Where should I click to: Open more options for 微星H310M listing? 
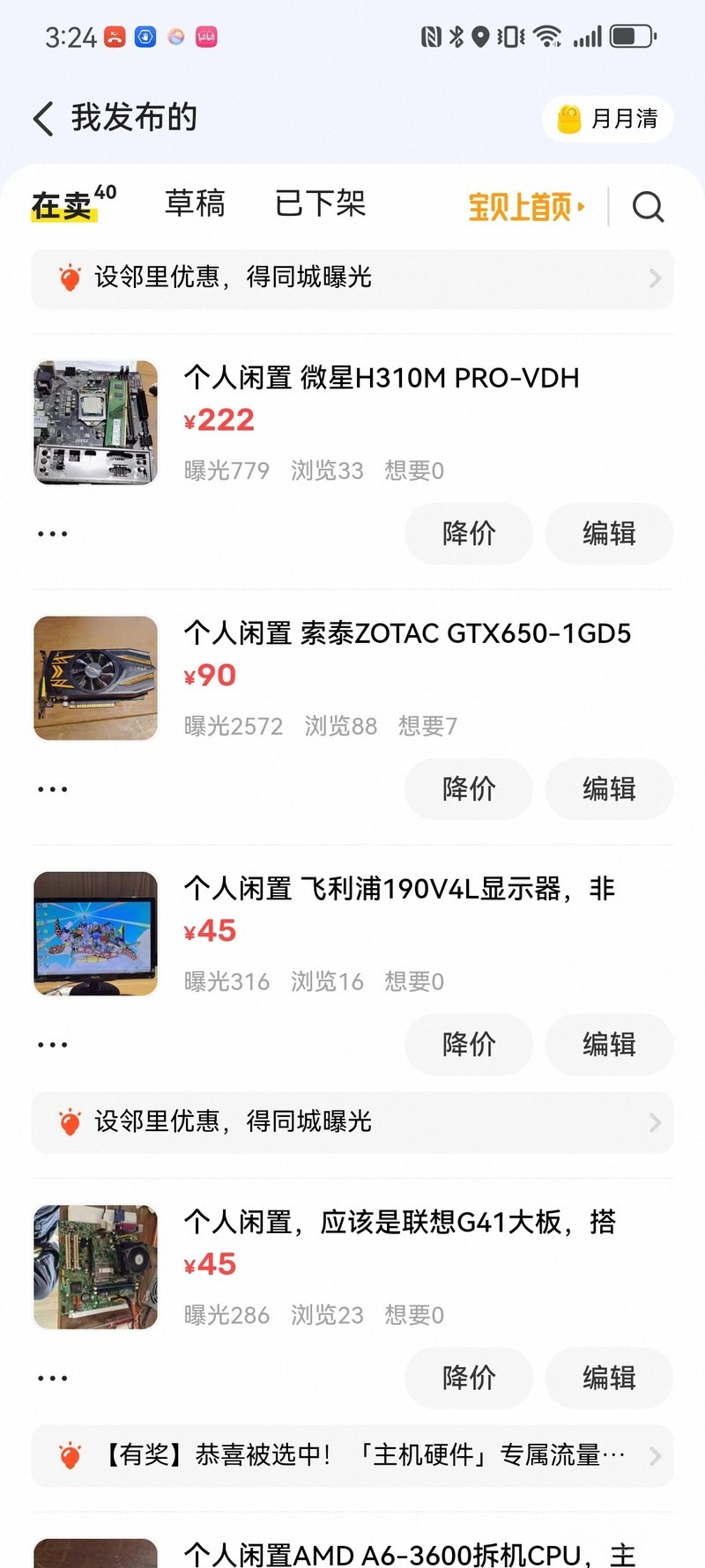click(x=52, y=534)
